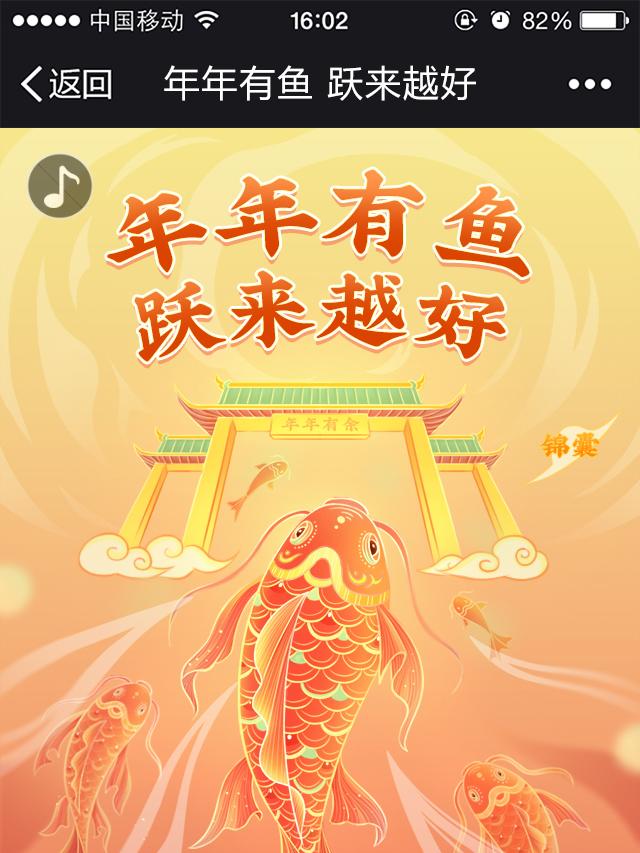Viewport: 640px width, 853px height.
Task: Open the three-dot overflow menu
Action: 589,85
